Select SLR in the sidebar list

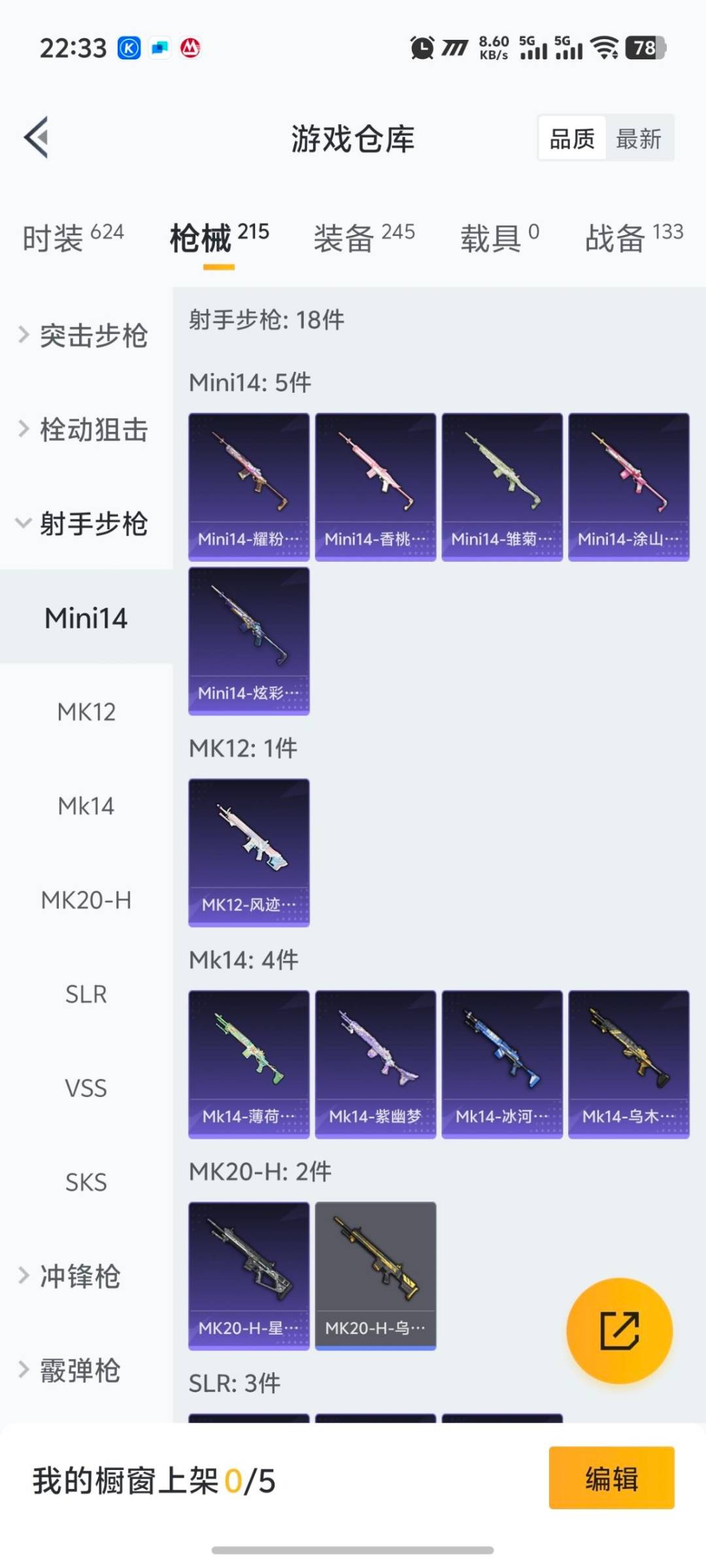pos(86,994)
